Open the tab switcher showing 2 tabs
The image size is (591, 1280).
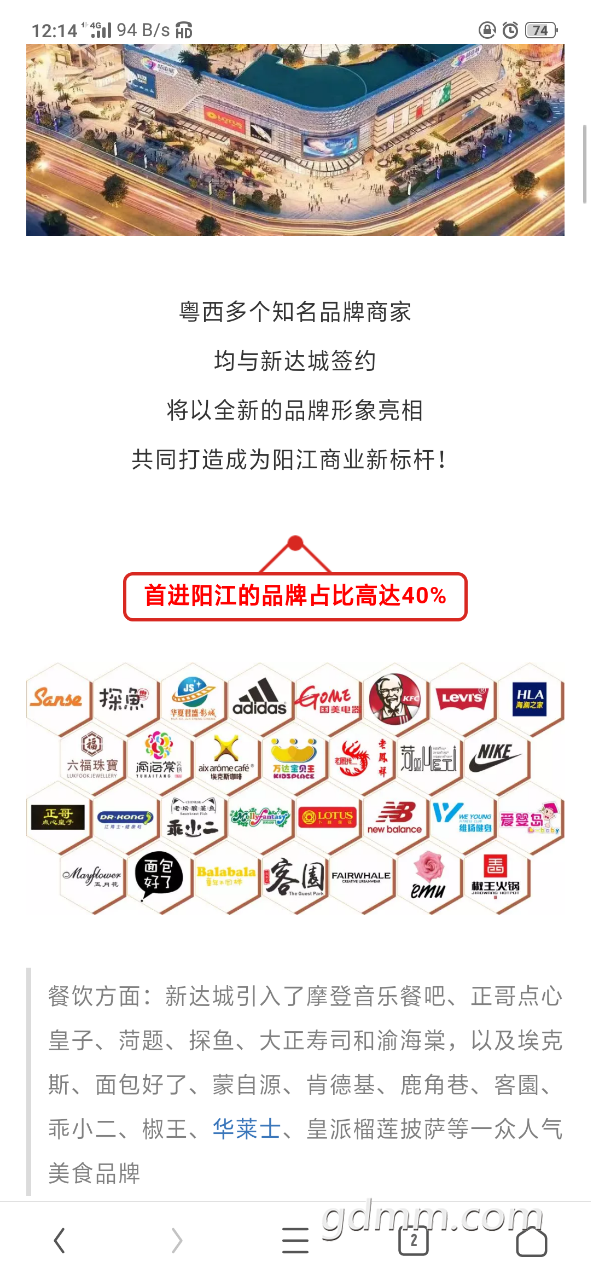(413, 1241)
